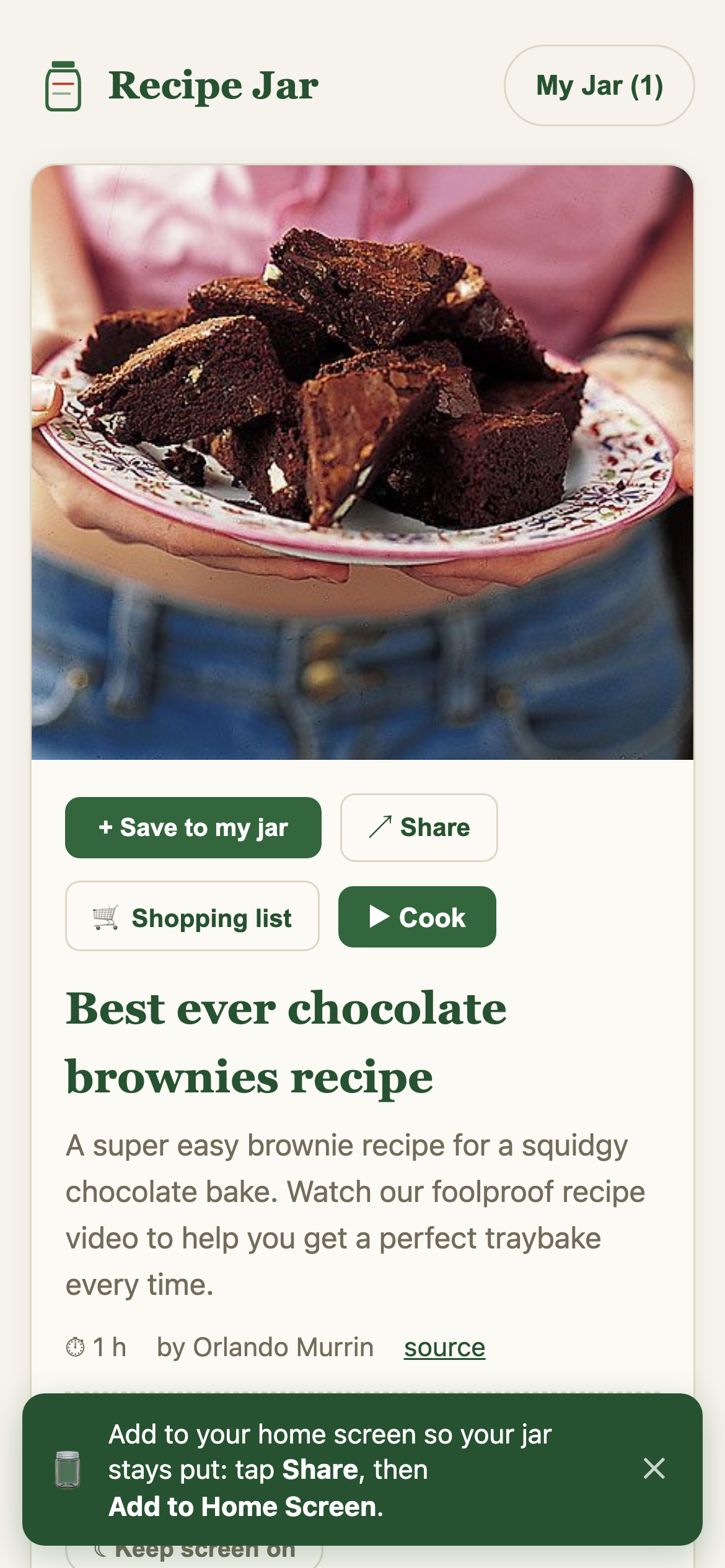
Task: Share the brownies recipe
Action: click(x=419, y=827)
